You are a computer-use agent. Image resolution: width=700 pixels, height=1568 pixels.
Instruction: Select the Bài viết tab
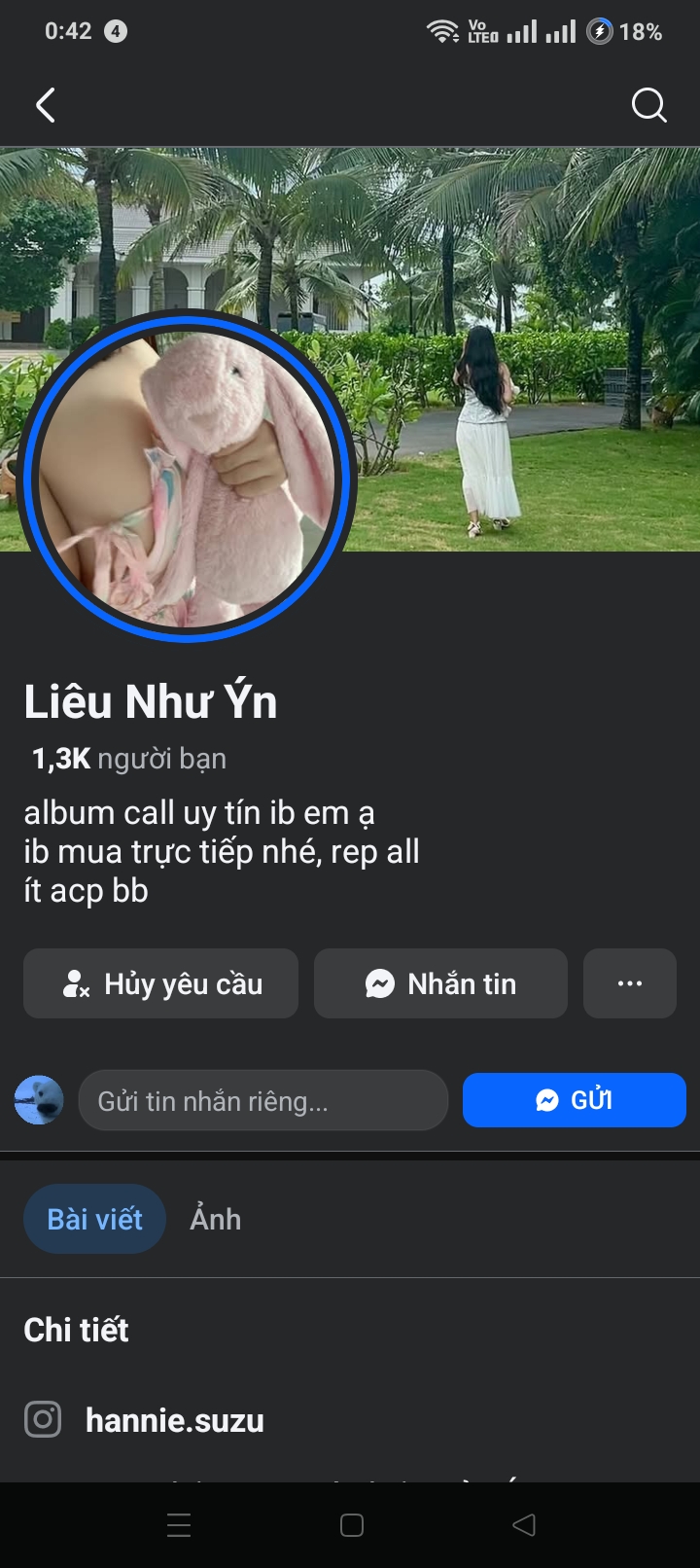(x=94, y=1219)
